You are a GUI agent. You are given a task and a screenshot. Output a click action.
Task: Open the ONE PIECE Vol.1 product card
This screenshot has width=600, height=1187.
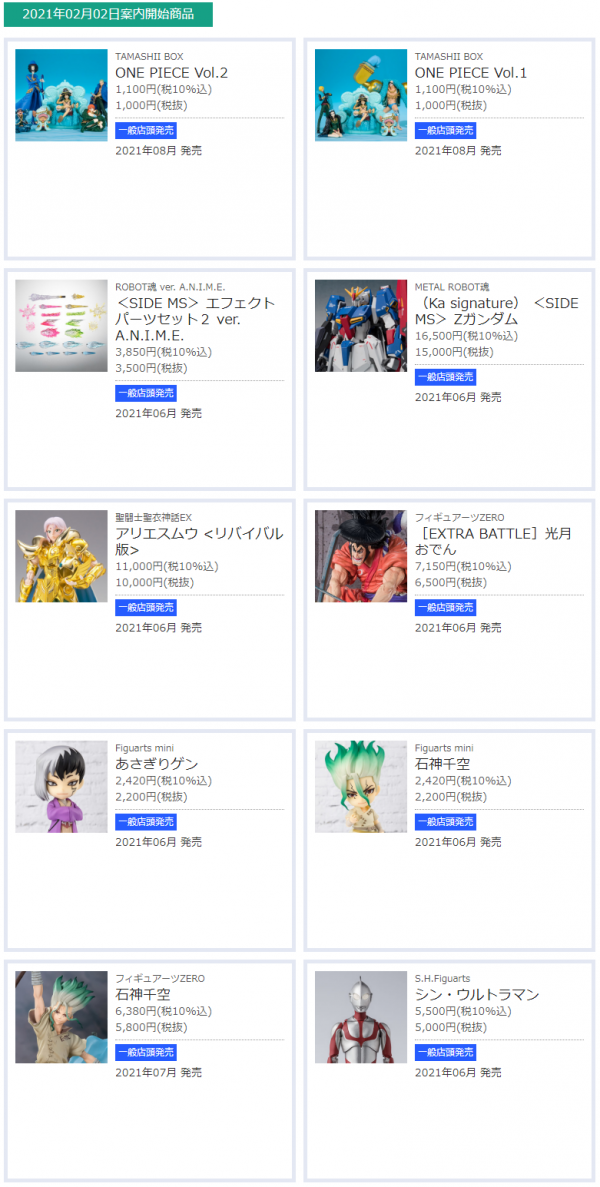tap(471, 73)
